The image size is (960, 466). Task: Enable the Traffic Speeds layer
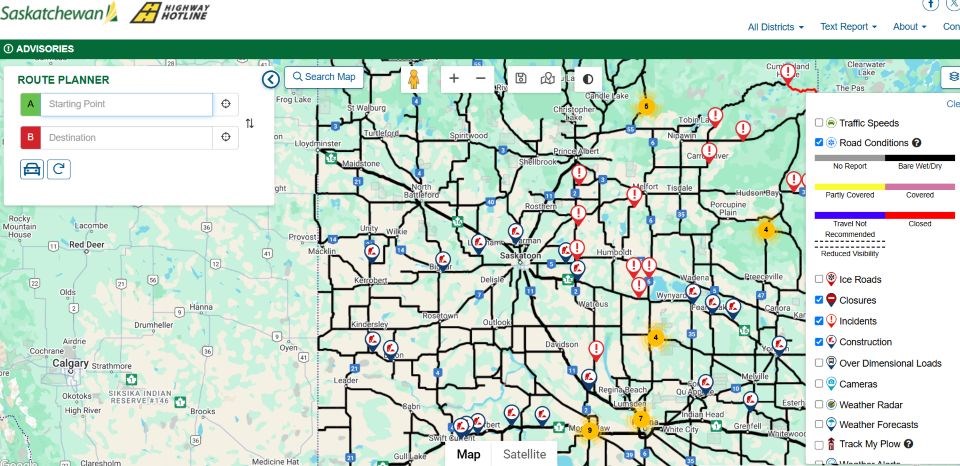pos(819,122)
